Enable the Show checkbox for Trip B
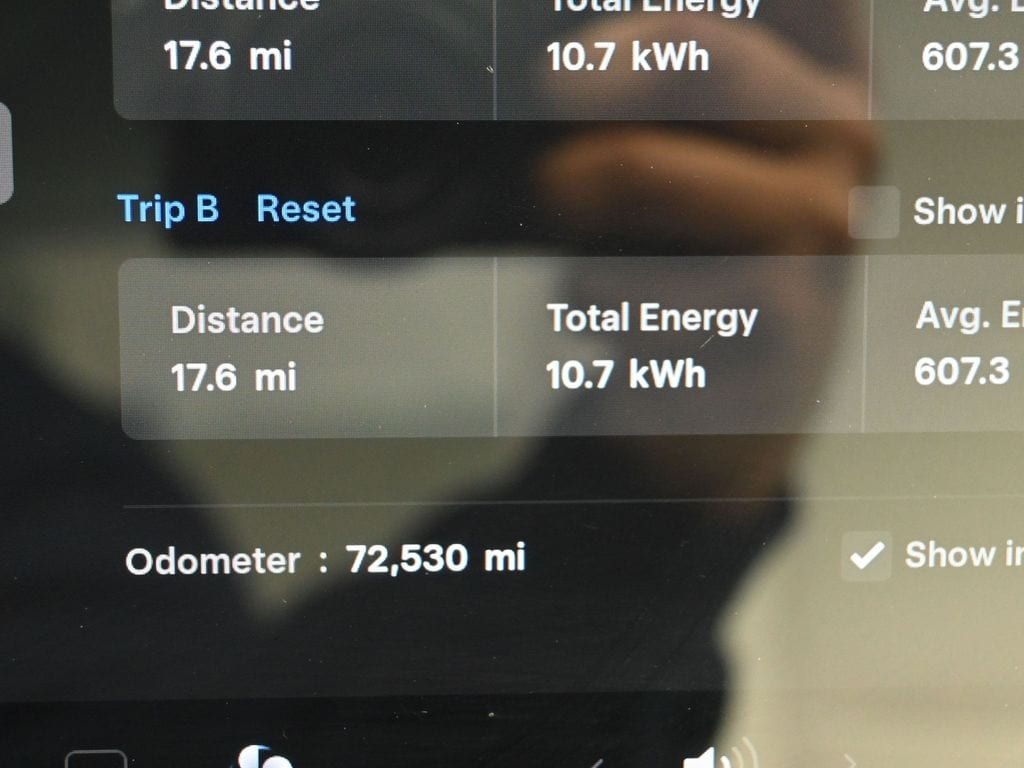 point(873,213)
